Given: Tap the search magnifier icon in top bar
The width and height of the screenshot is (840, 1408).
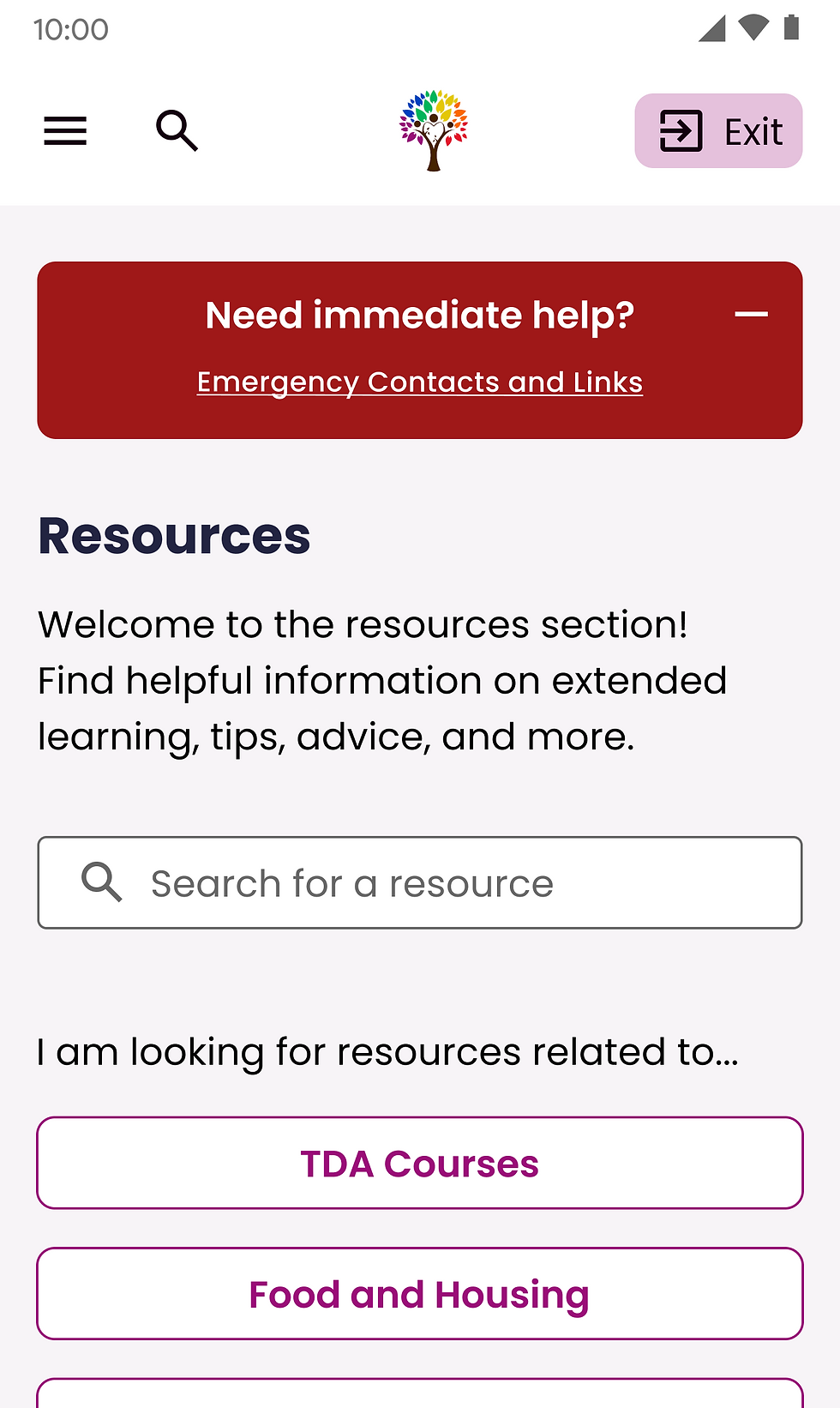Looking at the screenshot, I should pos(177,130).
